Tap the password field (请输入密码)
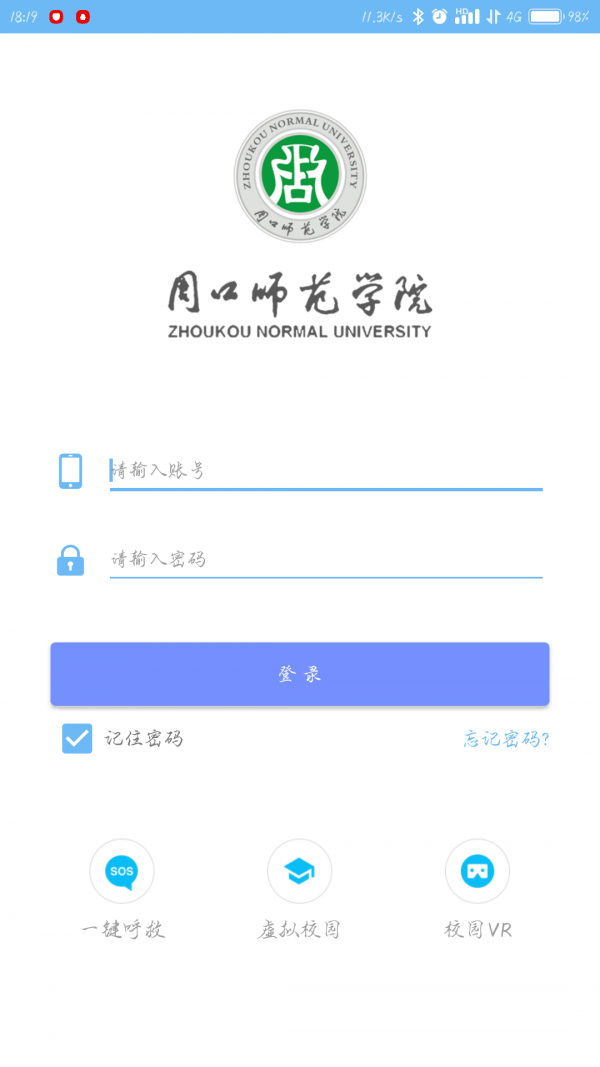 point(325,559)
